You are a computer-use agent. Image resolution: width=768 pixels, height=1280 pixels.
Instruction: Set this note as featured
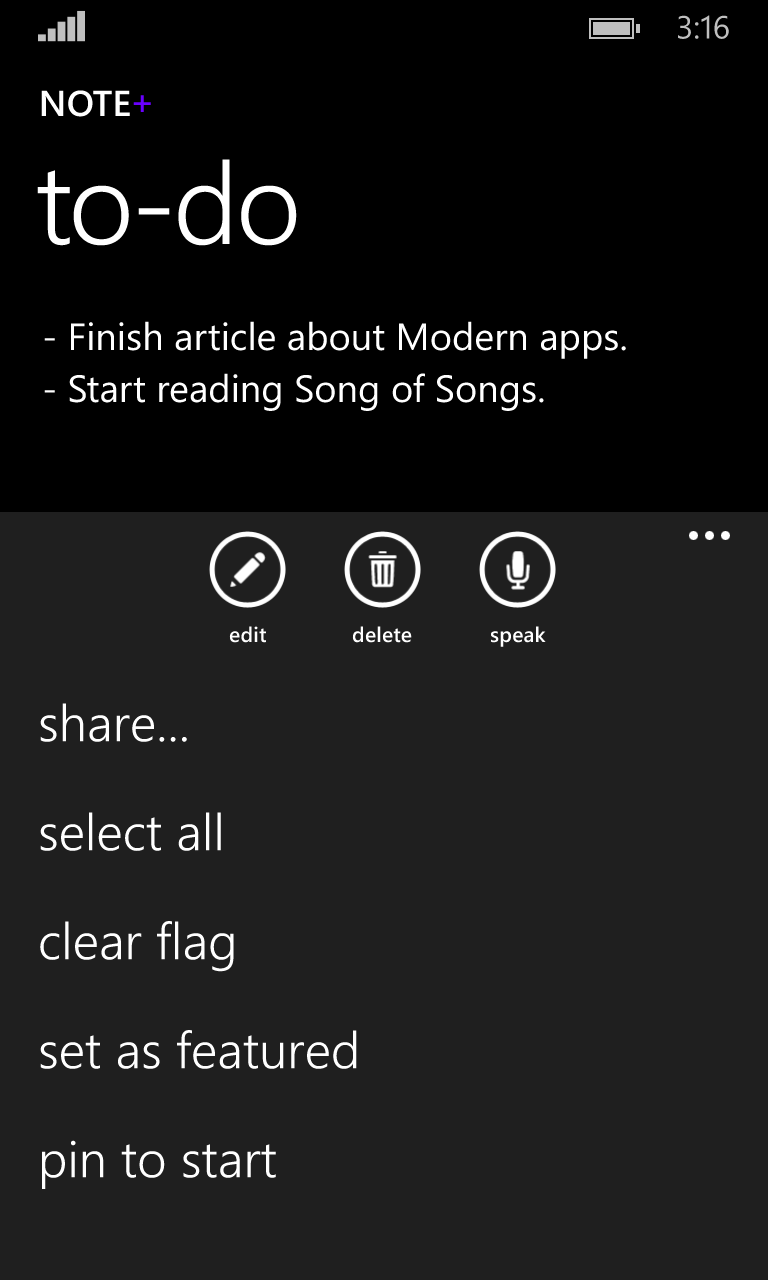(198, 1051)
